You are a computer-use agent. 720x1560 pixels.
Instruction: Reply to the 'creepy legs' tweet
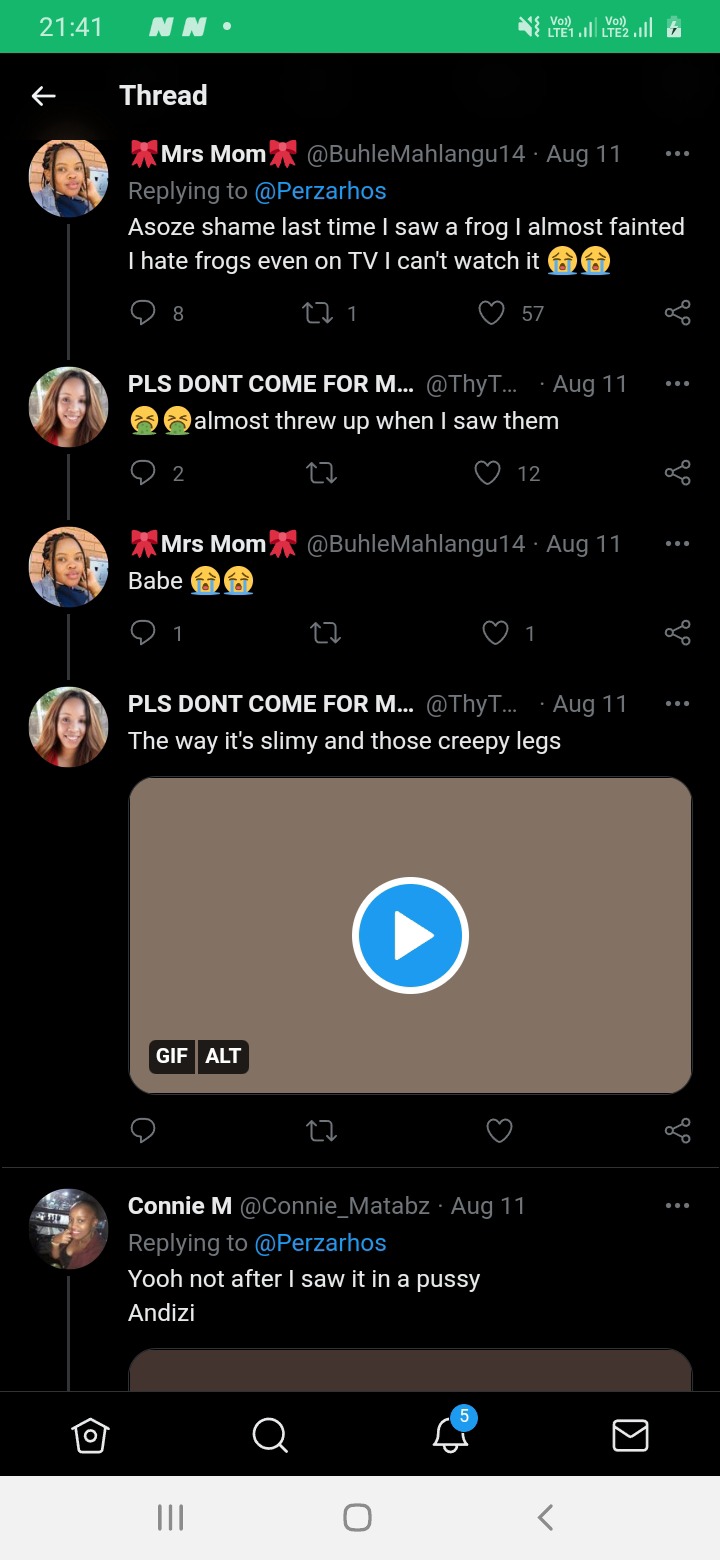(x=143, y=1131)
